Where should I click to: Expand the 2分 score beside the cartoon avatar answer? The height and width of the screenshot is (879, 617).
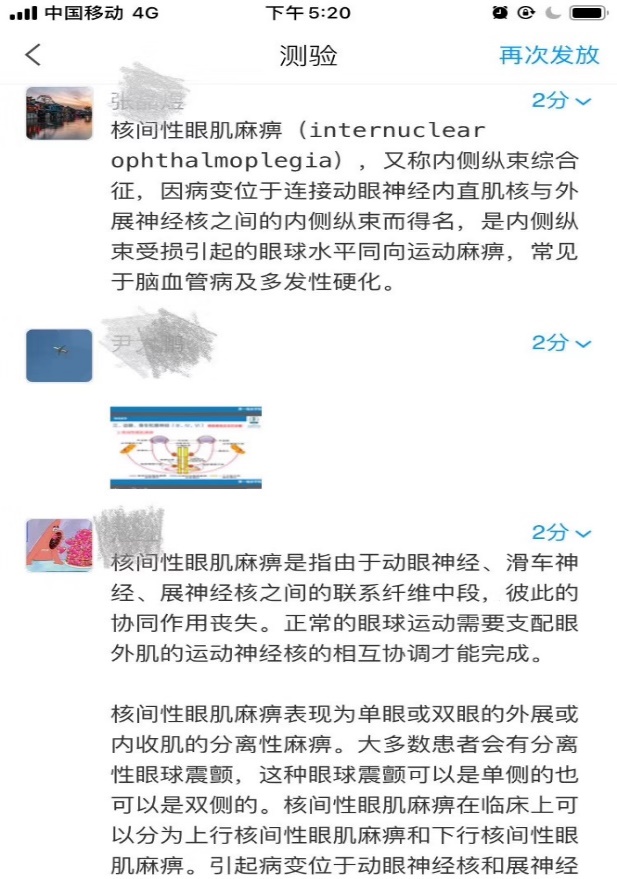[561, 532]
